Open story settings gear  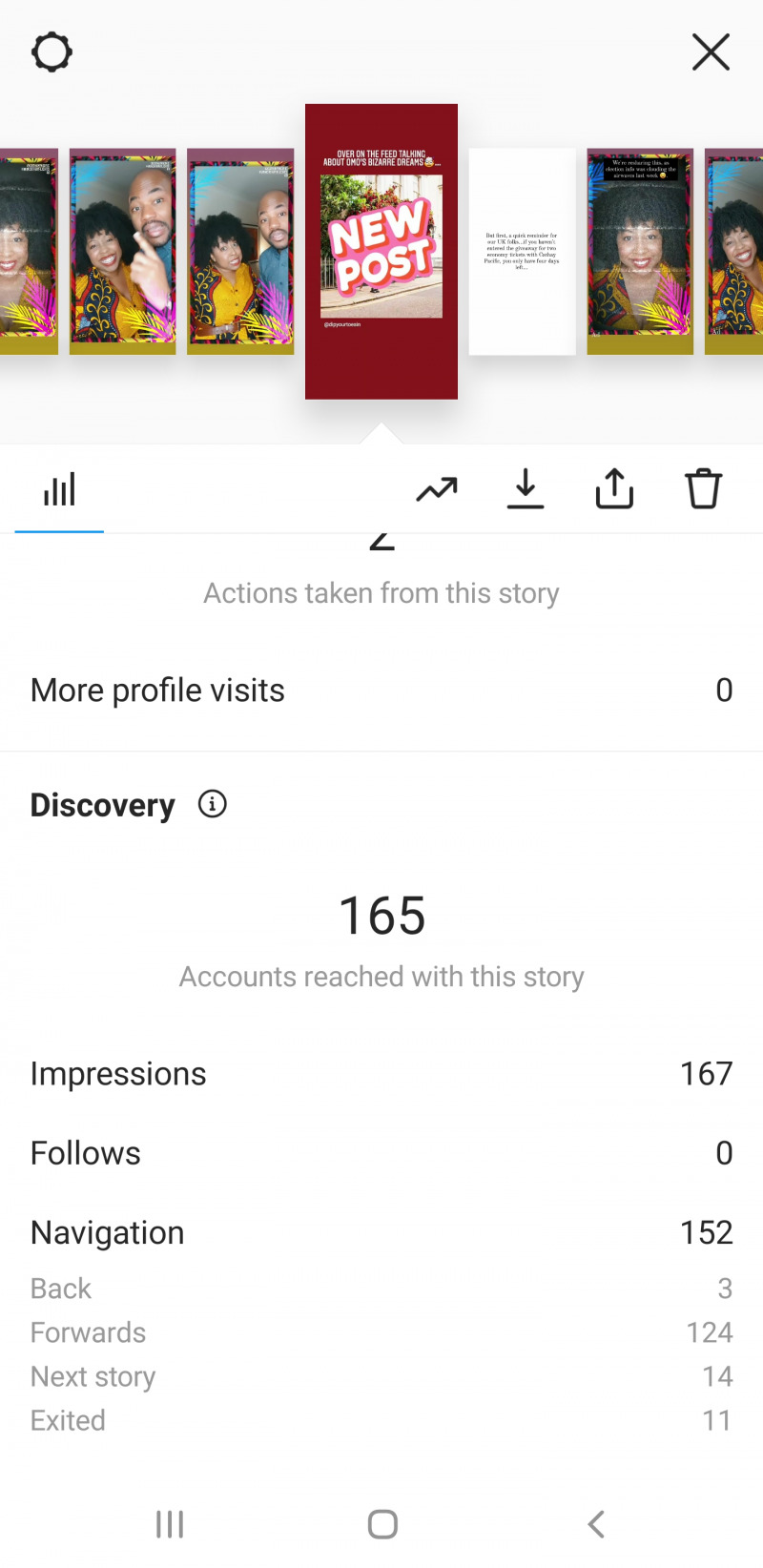[52, 52]
